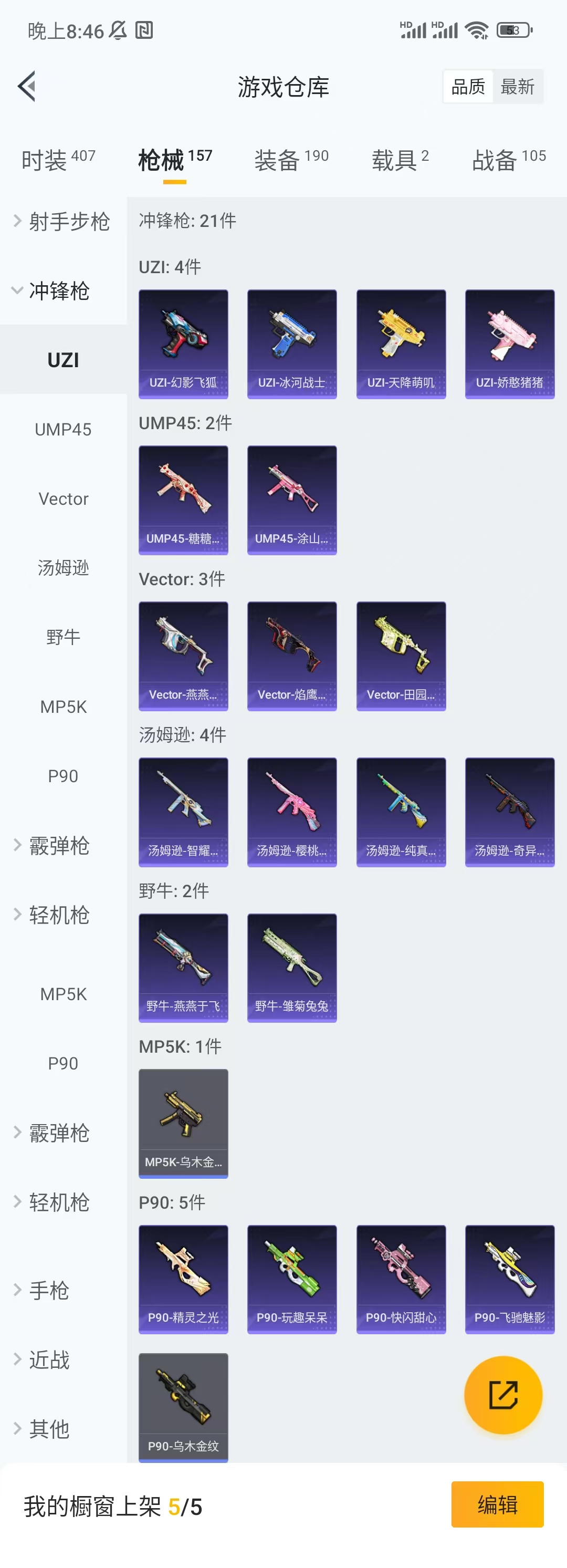This screenshot has width=567, height=1568.
Task: View the MP5K-乌木金 item
Action: pos(183,1123)
